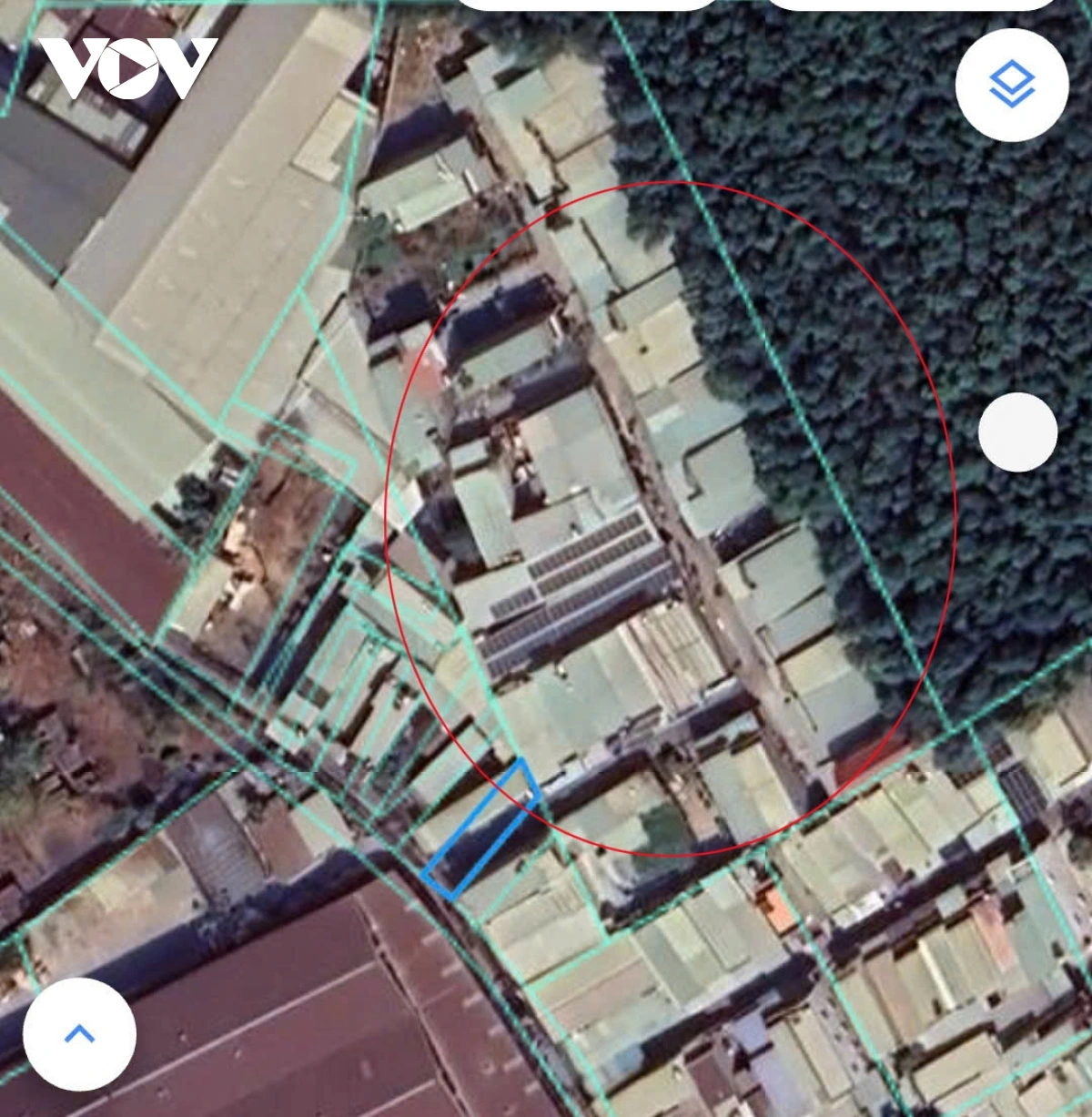Screen dimensions: 1092x1117
Task: Expand the bottom panel with up chevron
Action: (79, 1034)
